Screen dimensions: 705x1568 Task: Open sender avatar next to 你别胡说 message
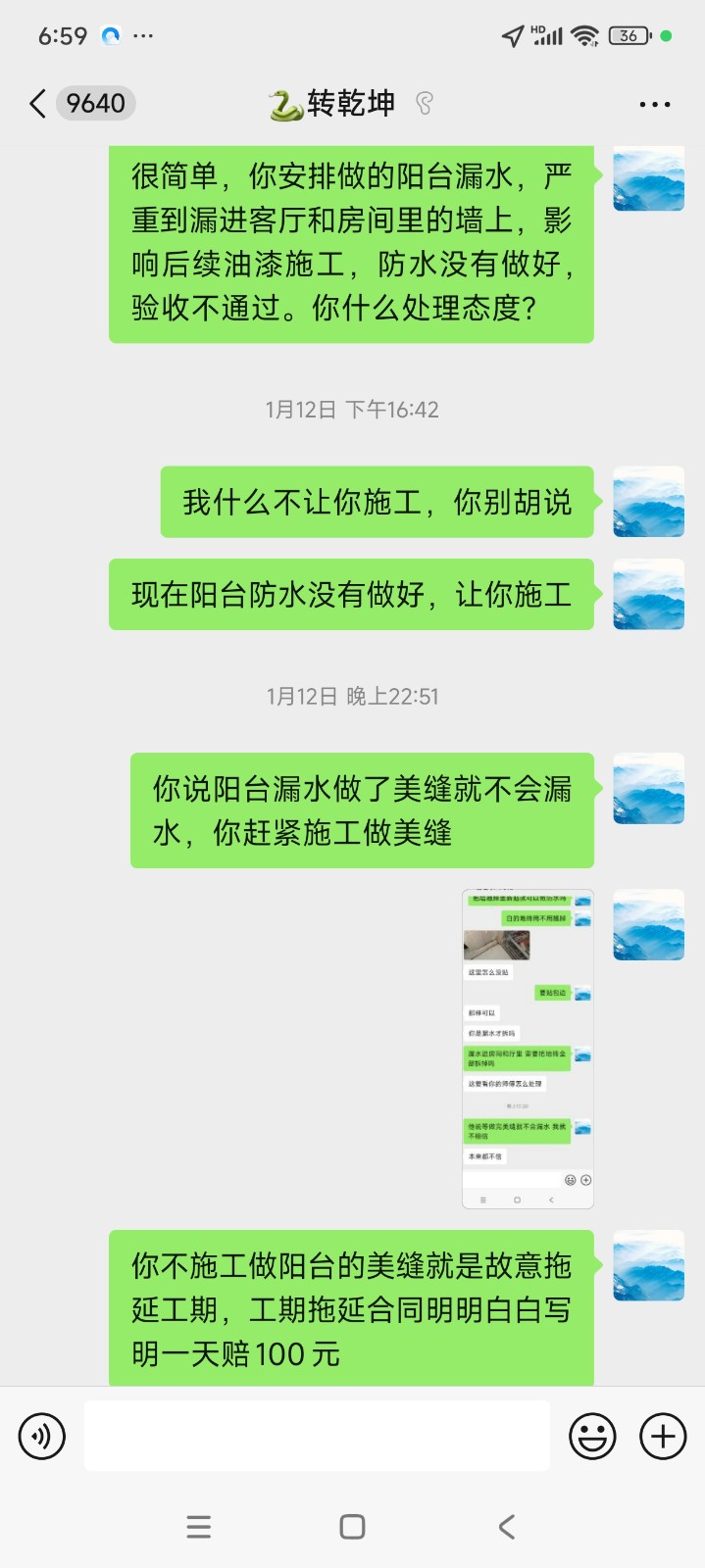pyautogui.click(x=648, y=502)
